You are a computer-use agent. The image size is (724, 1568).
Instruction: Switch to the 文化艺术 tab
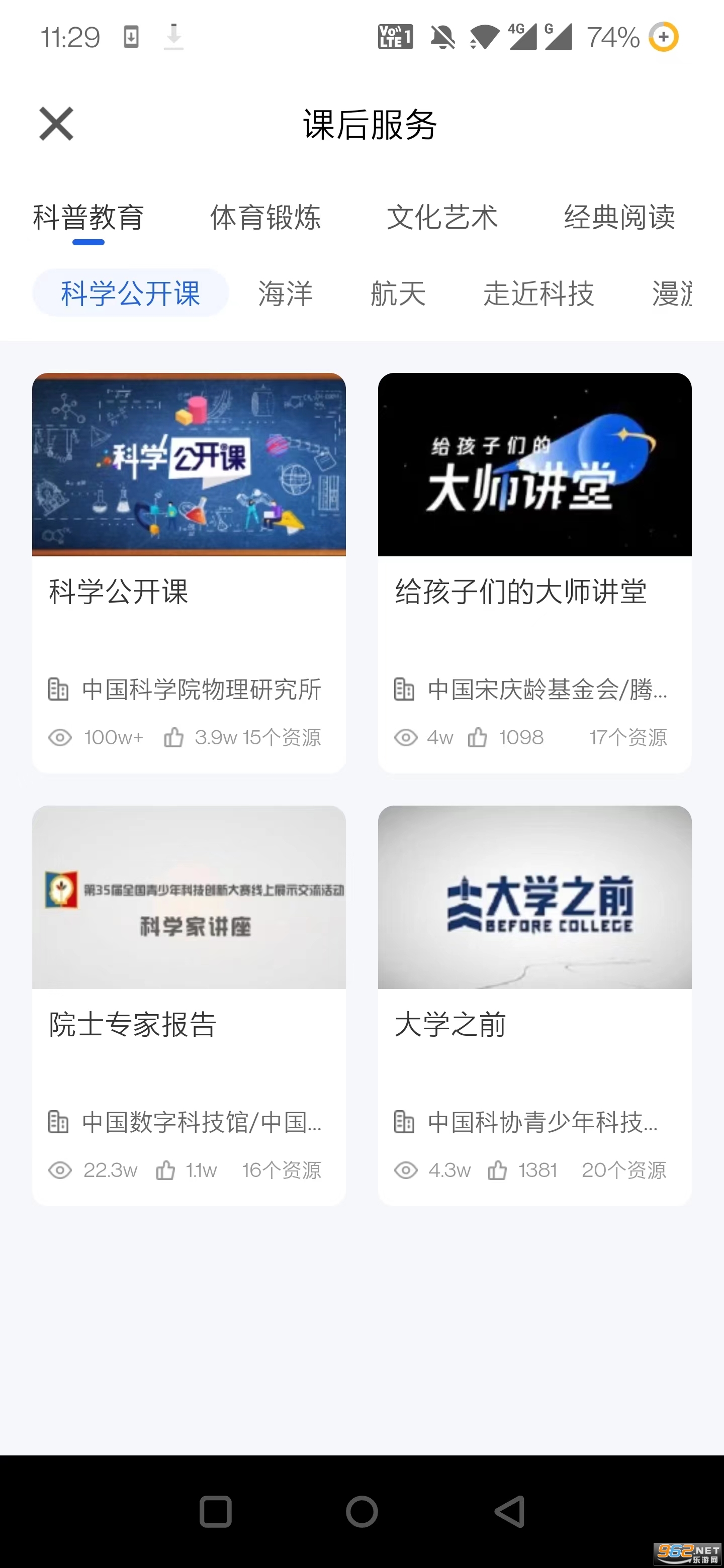point(442,217)
